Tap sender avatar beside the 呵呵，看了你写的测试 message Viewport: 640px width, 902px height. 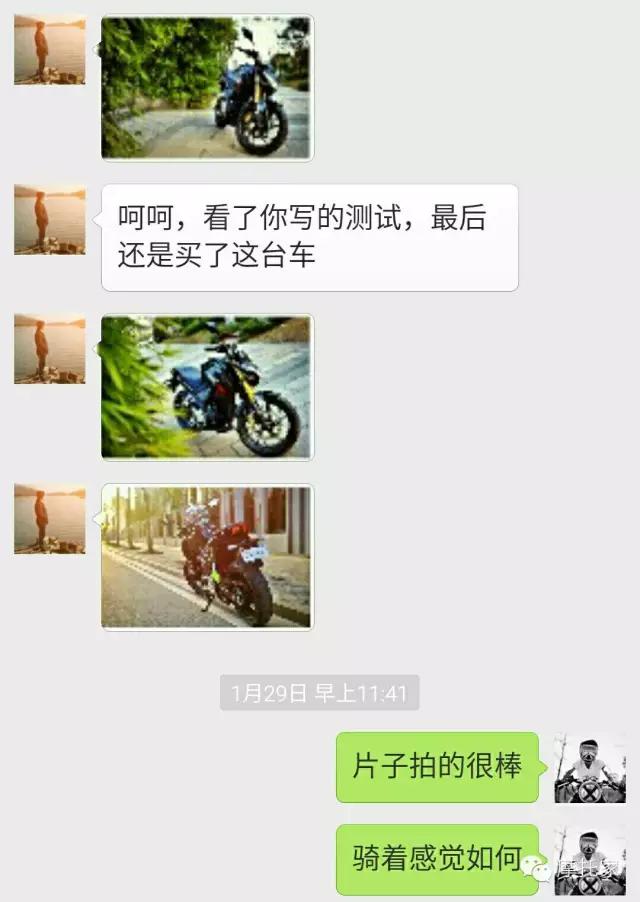point(50,219)
